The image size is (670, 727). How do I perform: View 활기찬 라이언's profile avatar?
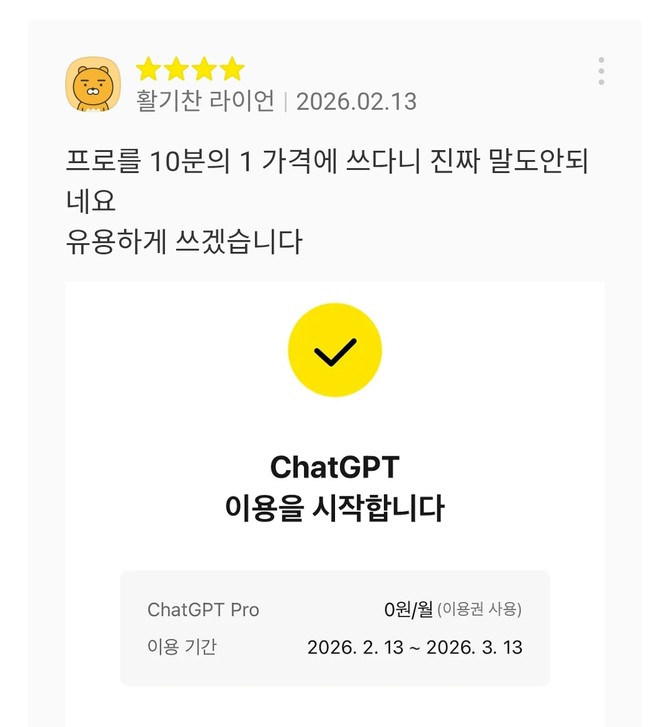pyautogui.click(x=93, y=84)
